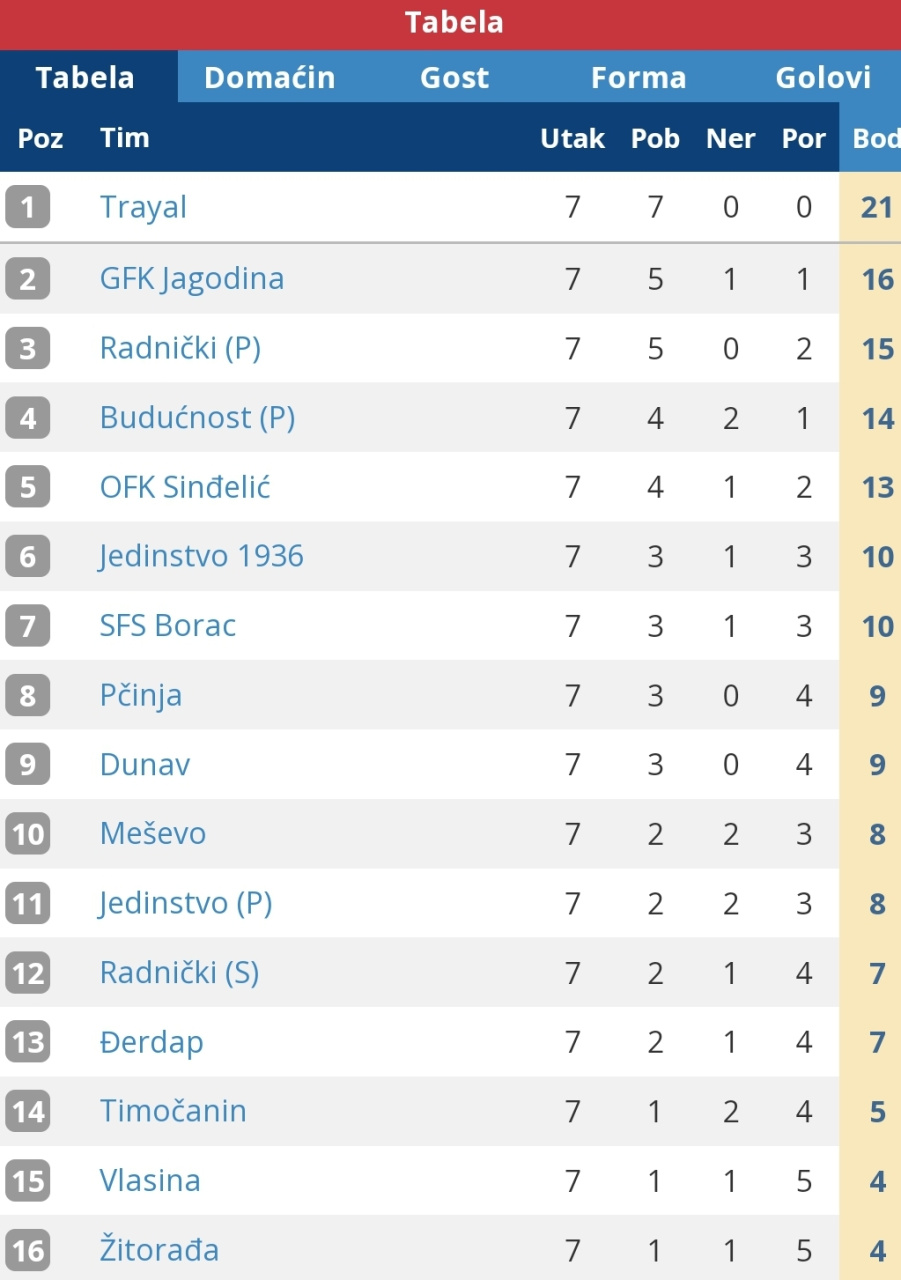This screenshot has width=901, height=1280.
Task: Open Meševo team page
Action: coord(153,834)
